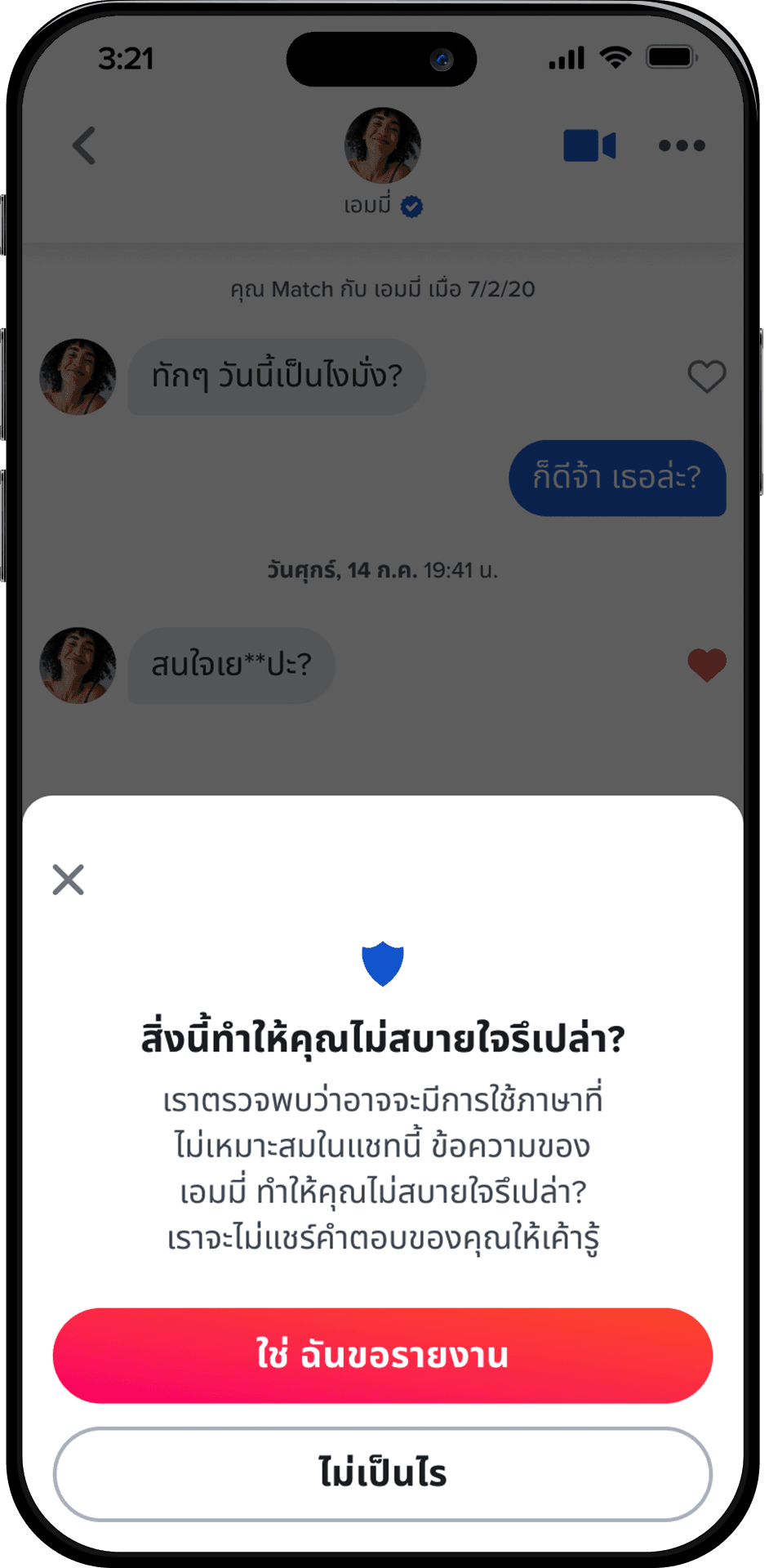Tap the cellular signal bars indicator
769x1568 pixels.
tap(567, 56)
